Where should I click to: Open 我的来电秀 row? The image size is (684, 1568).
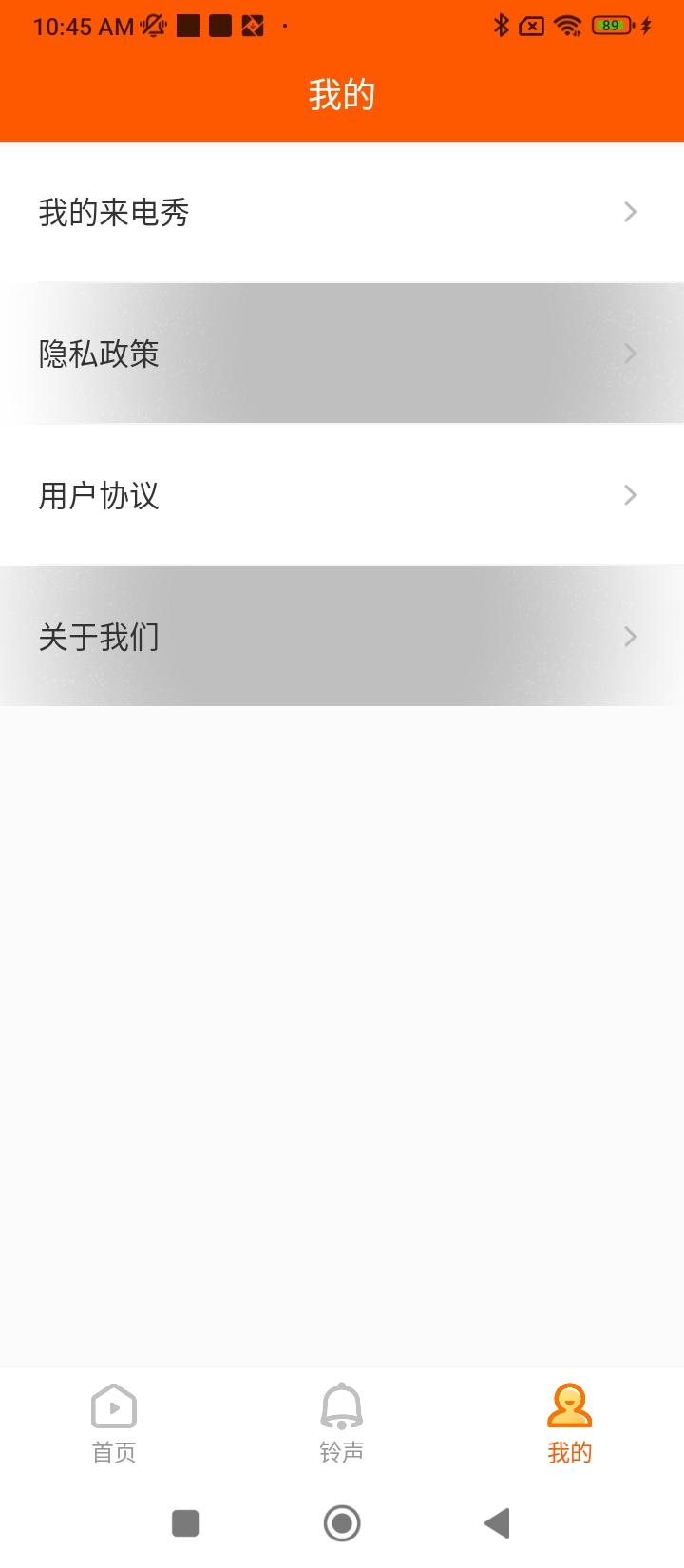(x=342, y=212)
